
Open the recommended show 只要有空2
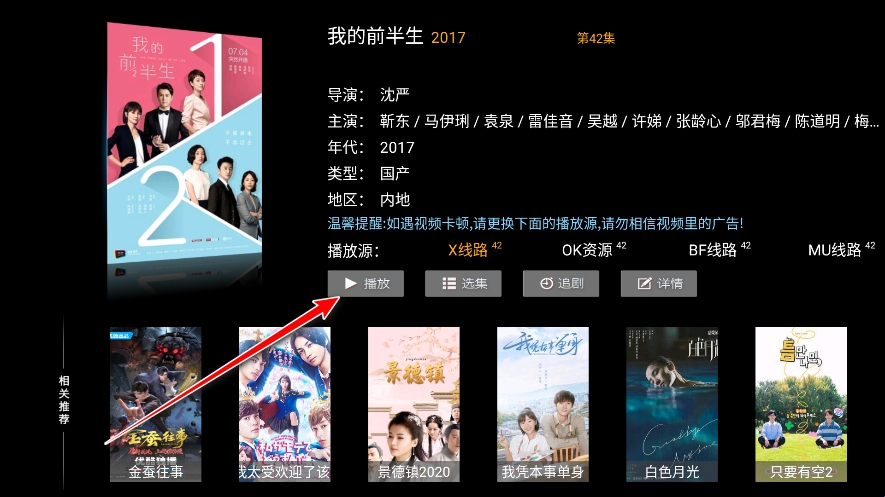tap(800, 403)
